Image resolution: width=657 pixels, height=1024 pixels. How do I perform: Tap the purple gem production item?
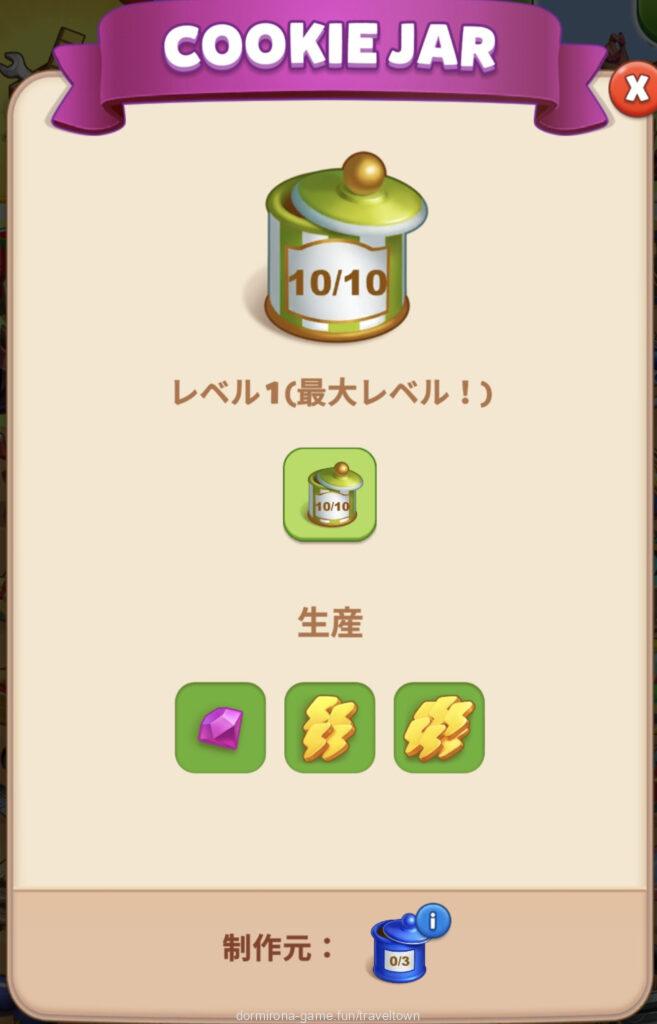tap(220, 727)
